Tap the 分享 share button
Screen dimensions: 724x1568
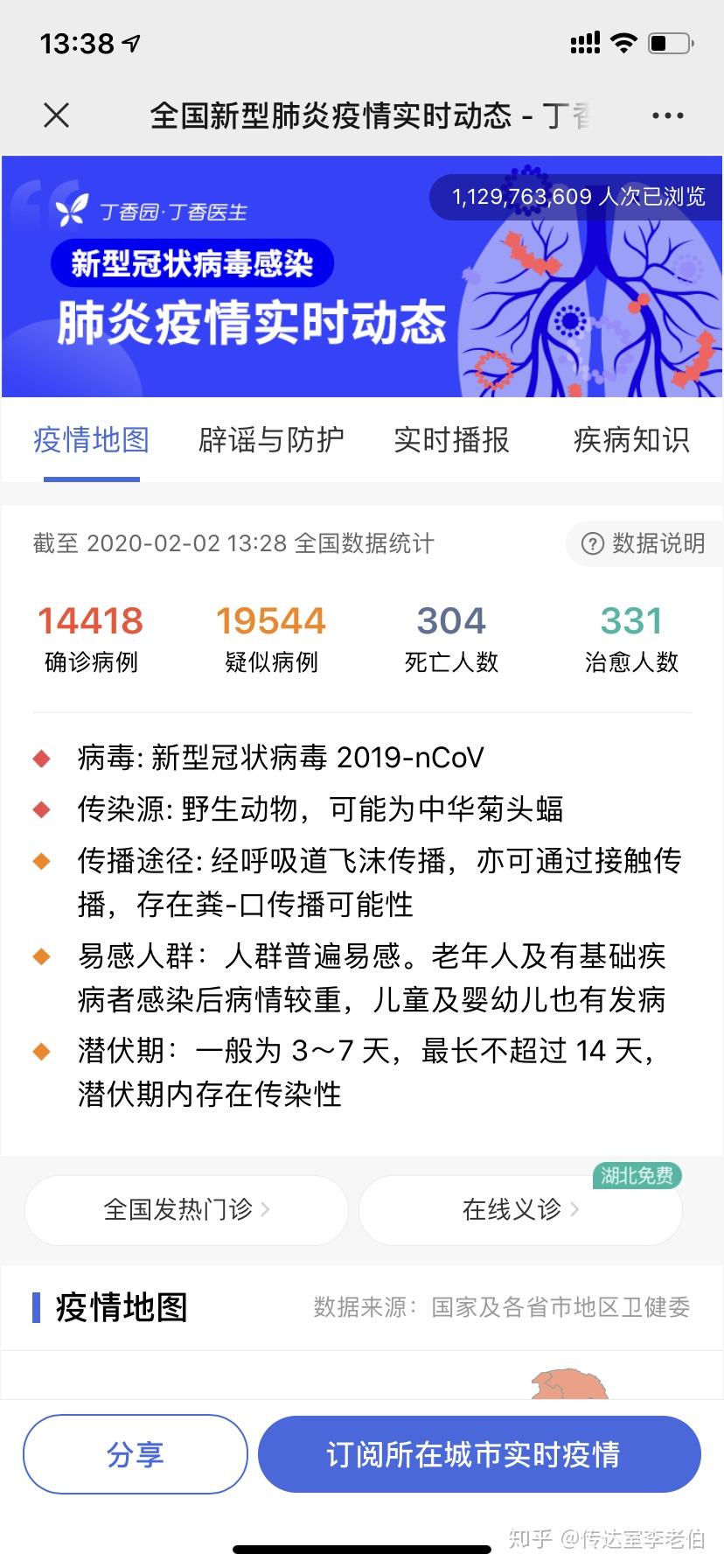tap(135, 1454)
